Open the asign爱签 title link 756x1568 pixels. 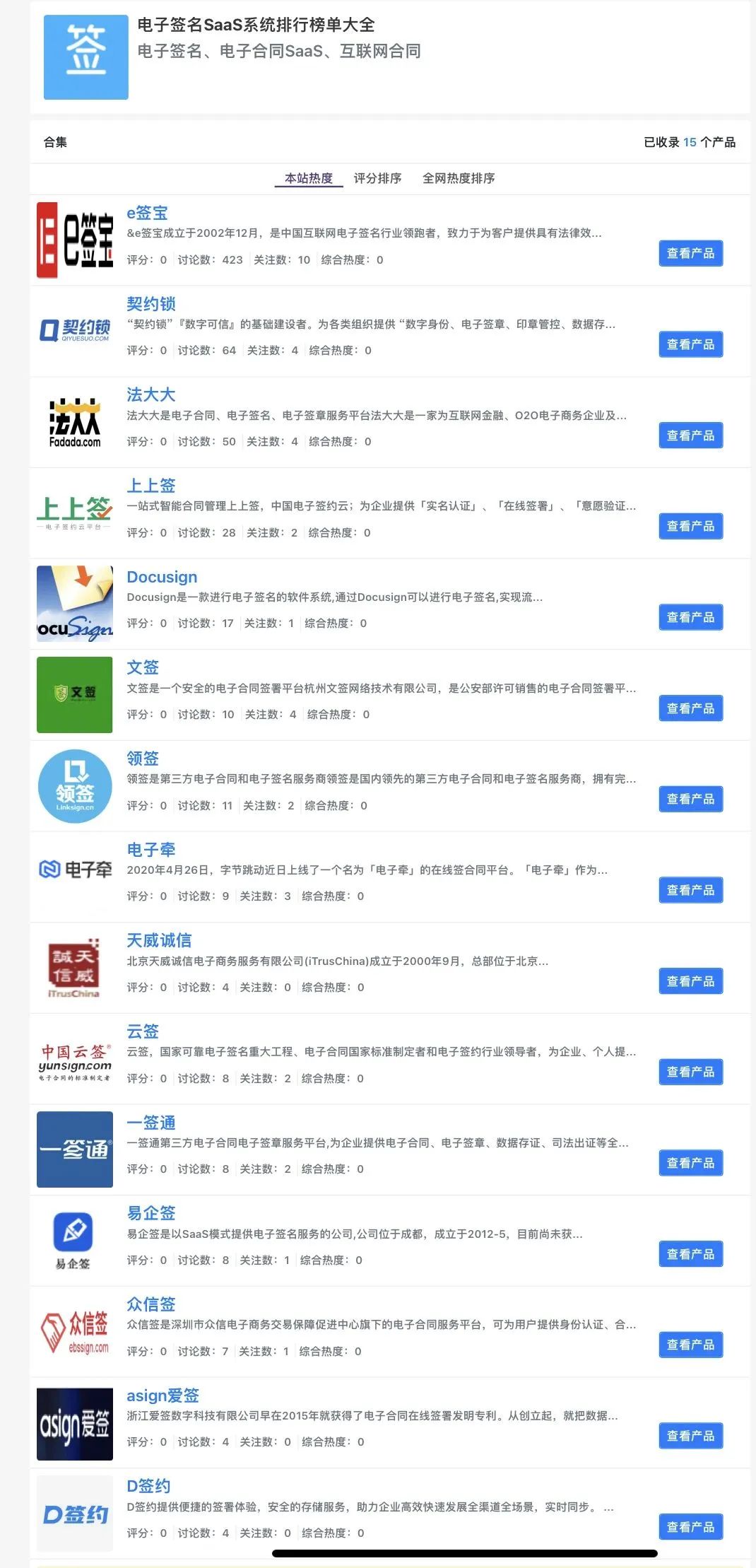163,1396
